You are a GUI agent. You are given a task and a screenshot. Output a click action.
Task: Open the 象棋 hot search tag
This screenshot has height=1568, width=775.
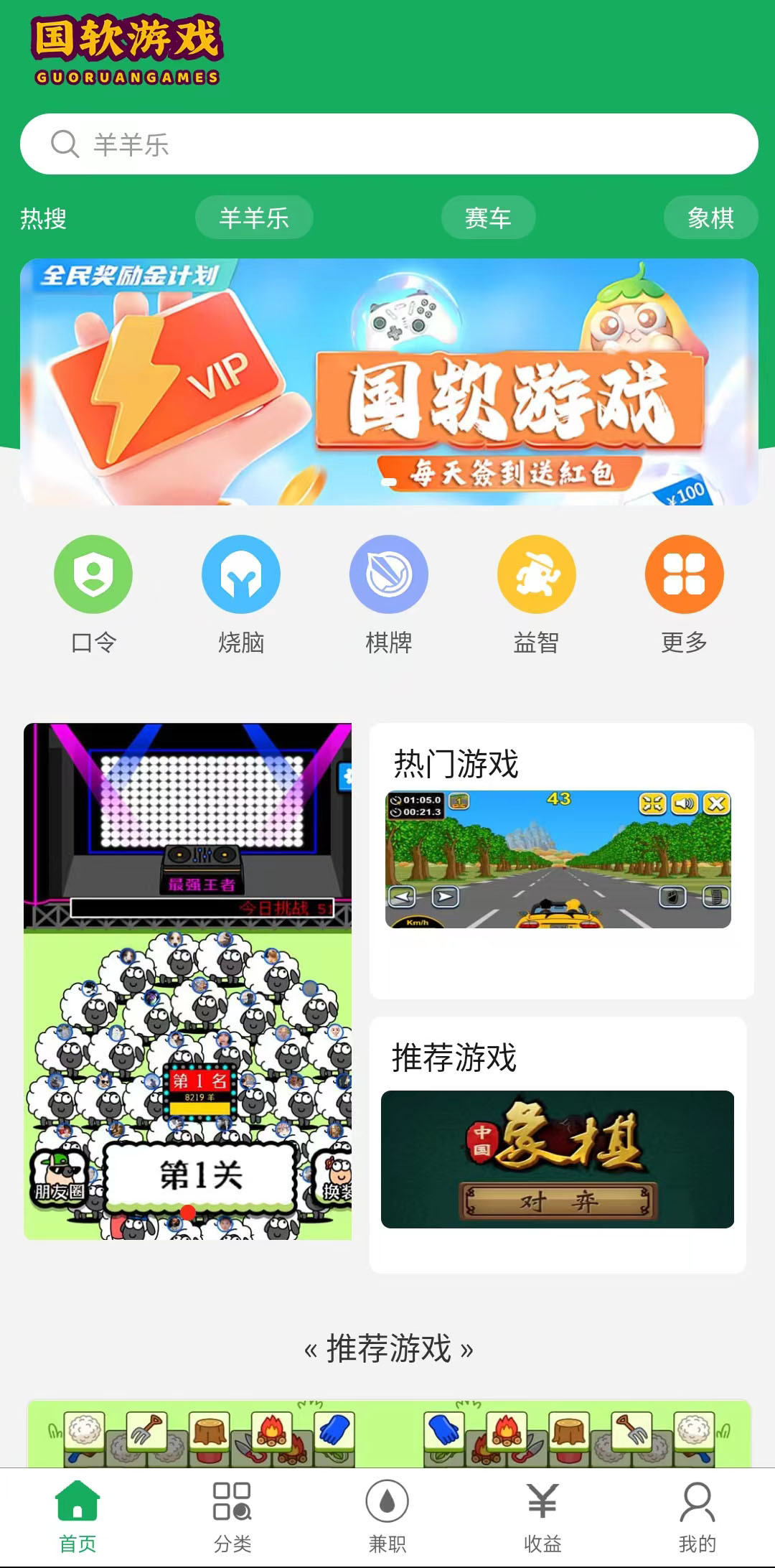(711, 218)
